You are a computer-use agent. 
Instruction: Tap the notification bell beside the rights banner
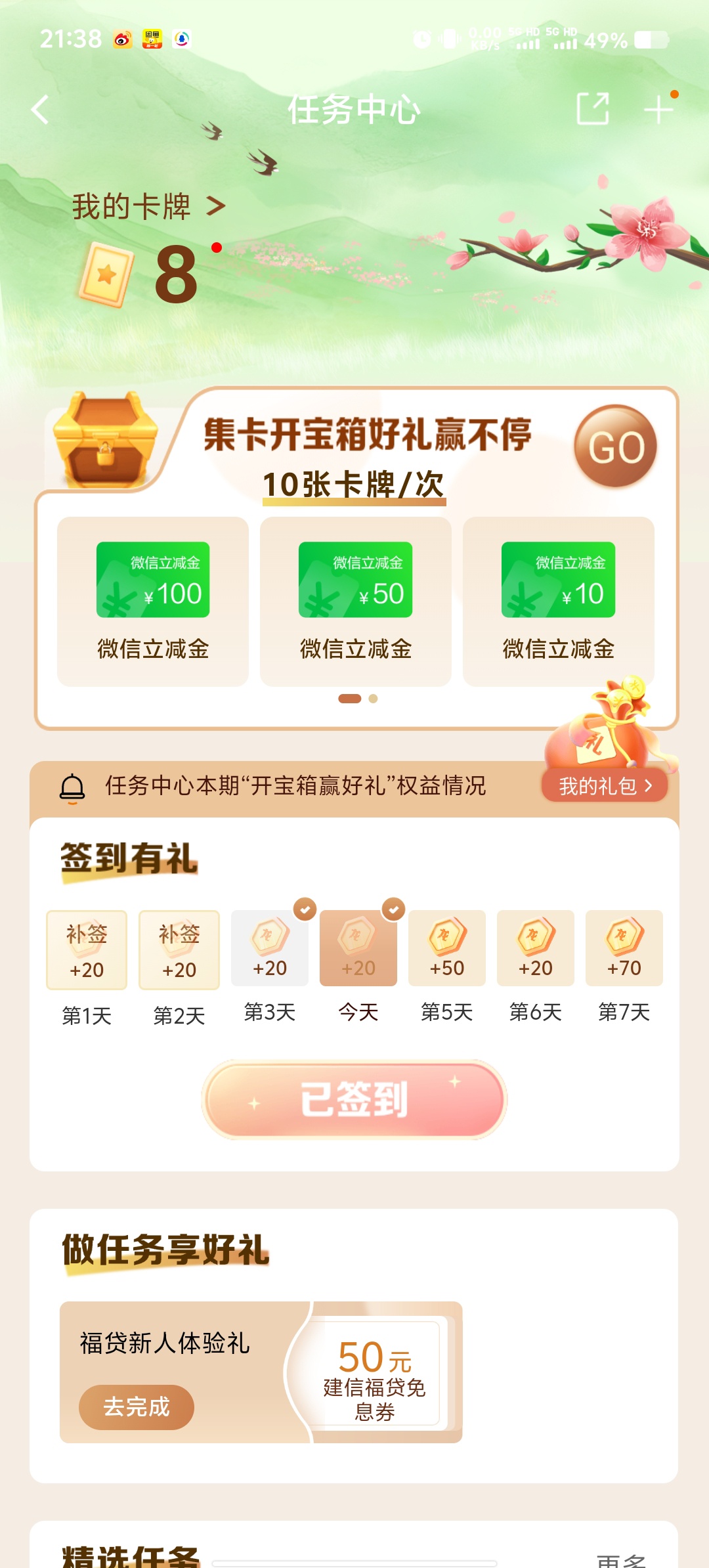pos(72,785)
